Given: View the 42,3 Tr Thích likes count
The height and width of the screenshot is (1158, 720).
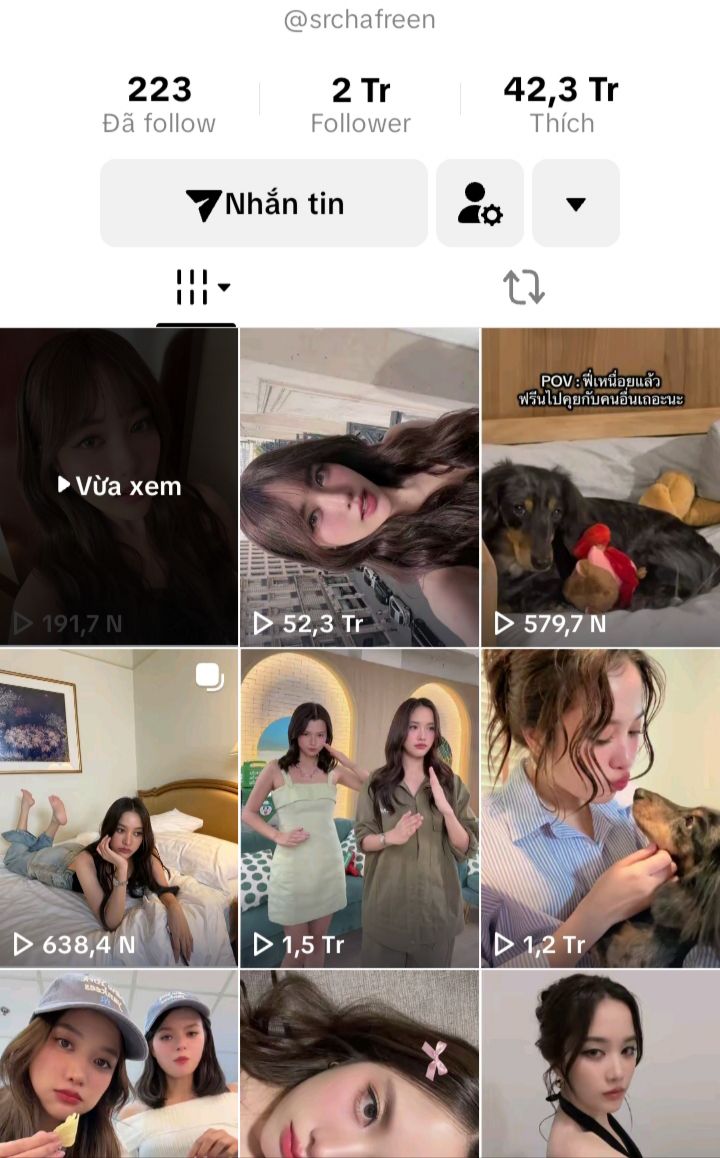Looking at the screenshot, I should tap(561, 106).
